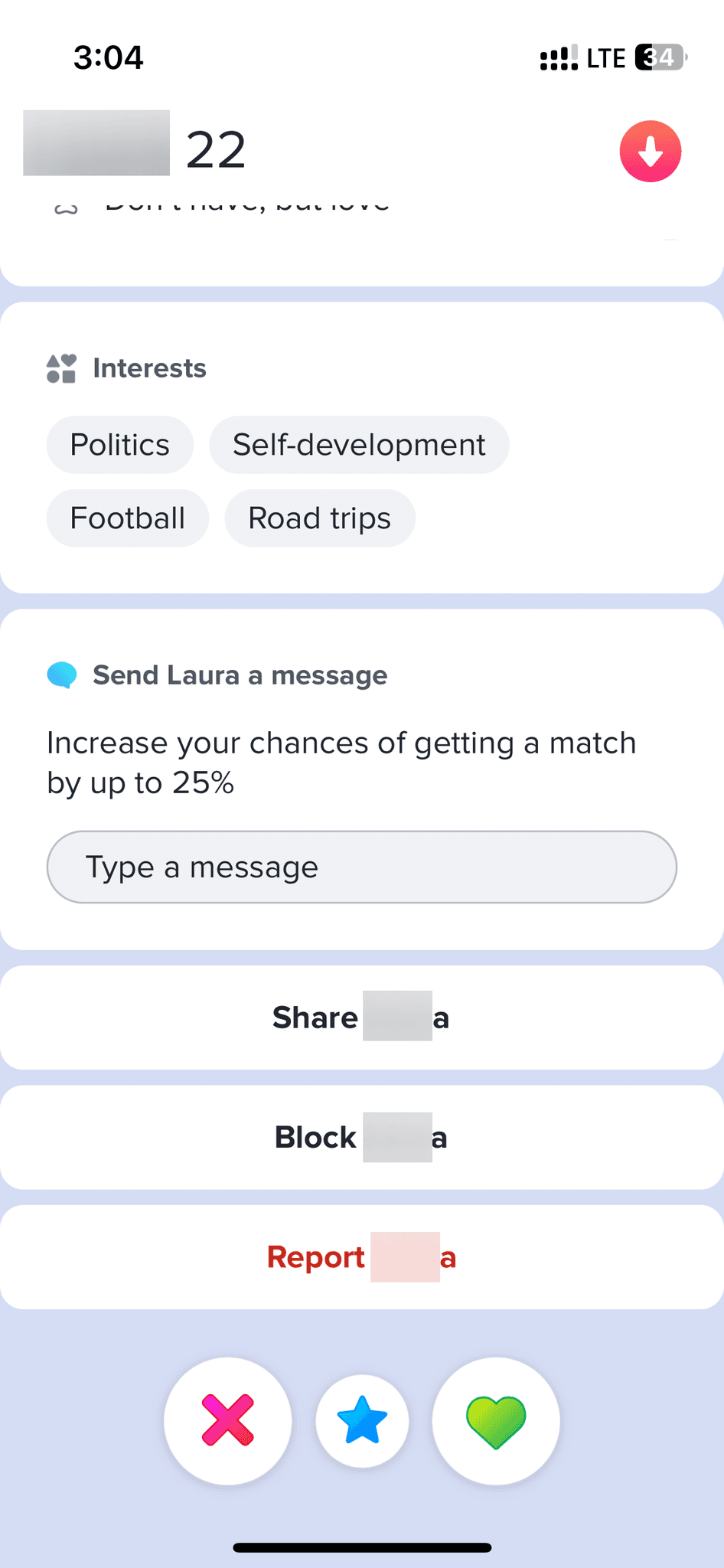Tap the red down-arrow to collapse the profile
This screenshot has width=724, height=1568.
tap(650, 152)
